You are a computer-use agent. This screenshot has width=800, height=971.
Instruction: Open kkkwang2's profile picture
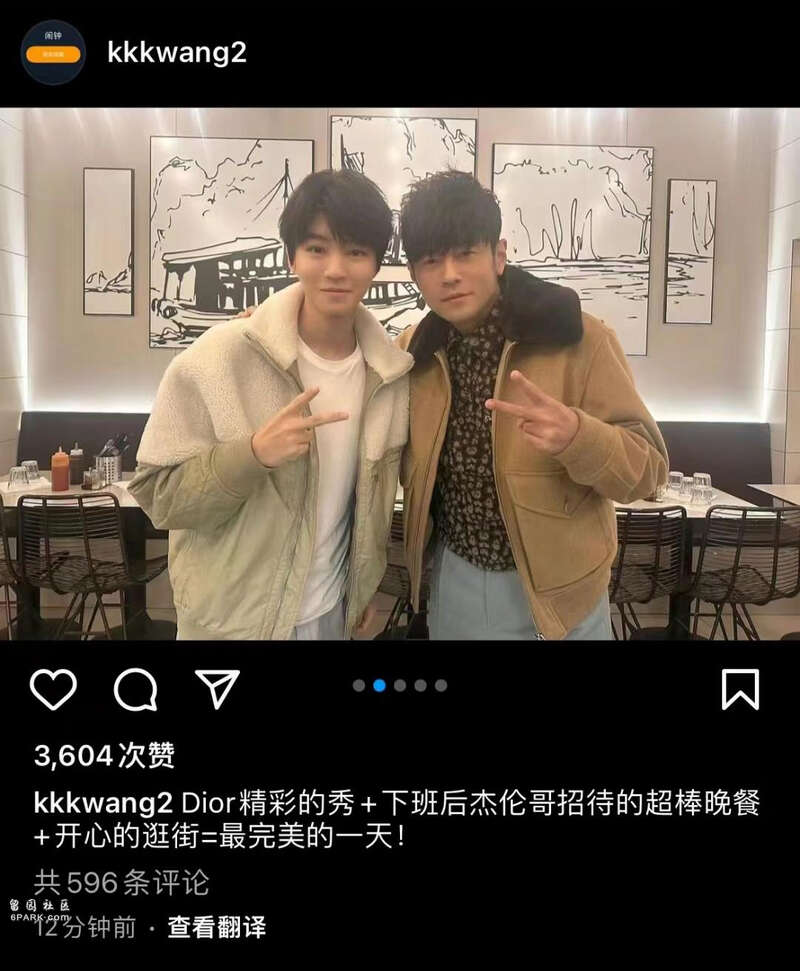tap(53, 52)
